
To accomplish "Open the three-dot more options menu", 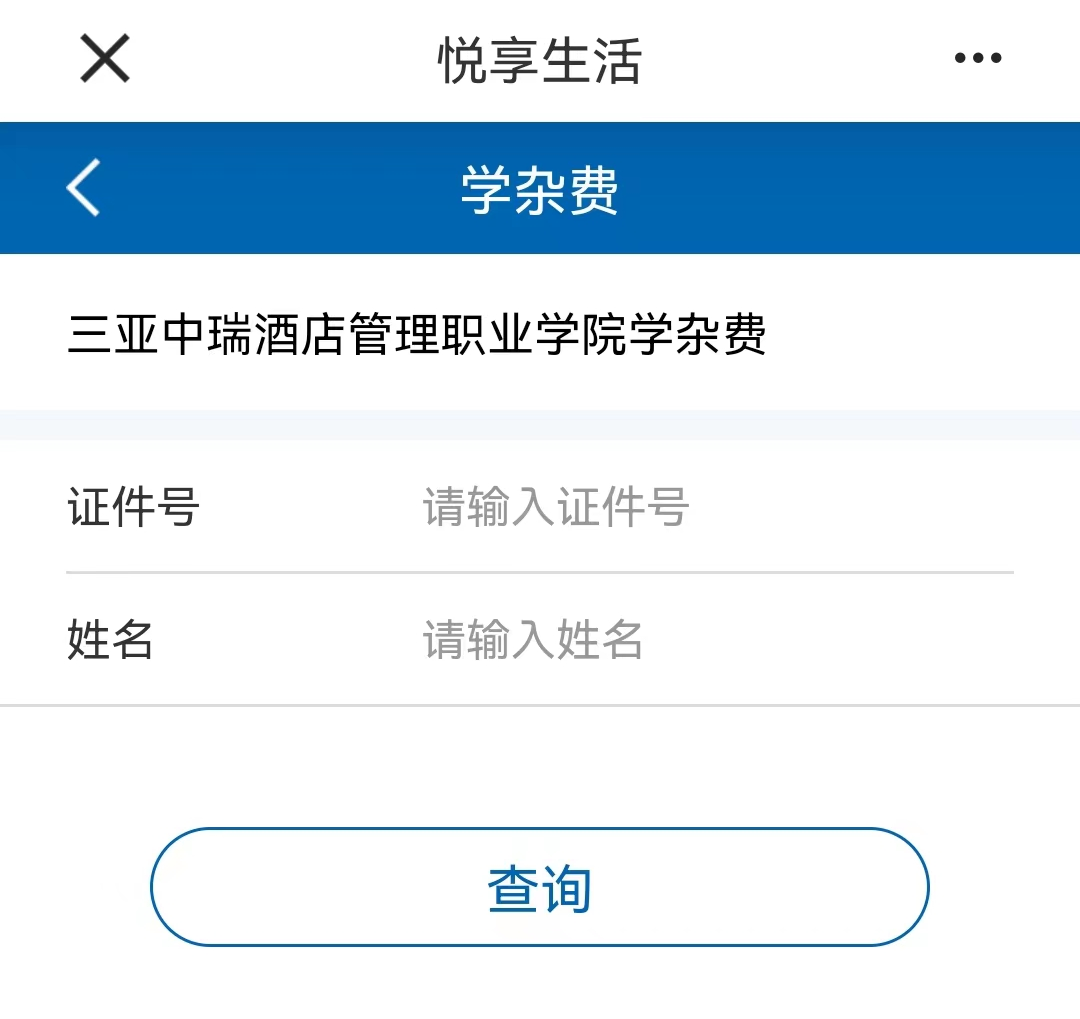I will click(x=977, y=59).
